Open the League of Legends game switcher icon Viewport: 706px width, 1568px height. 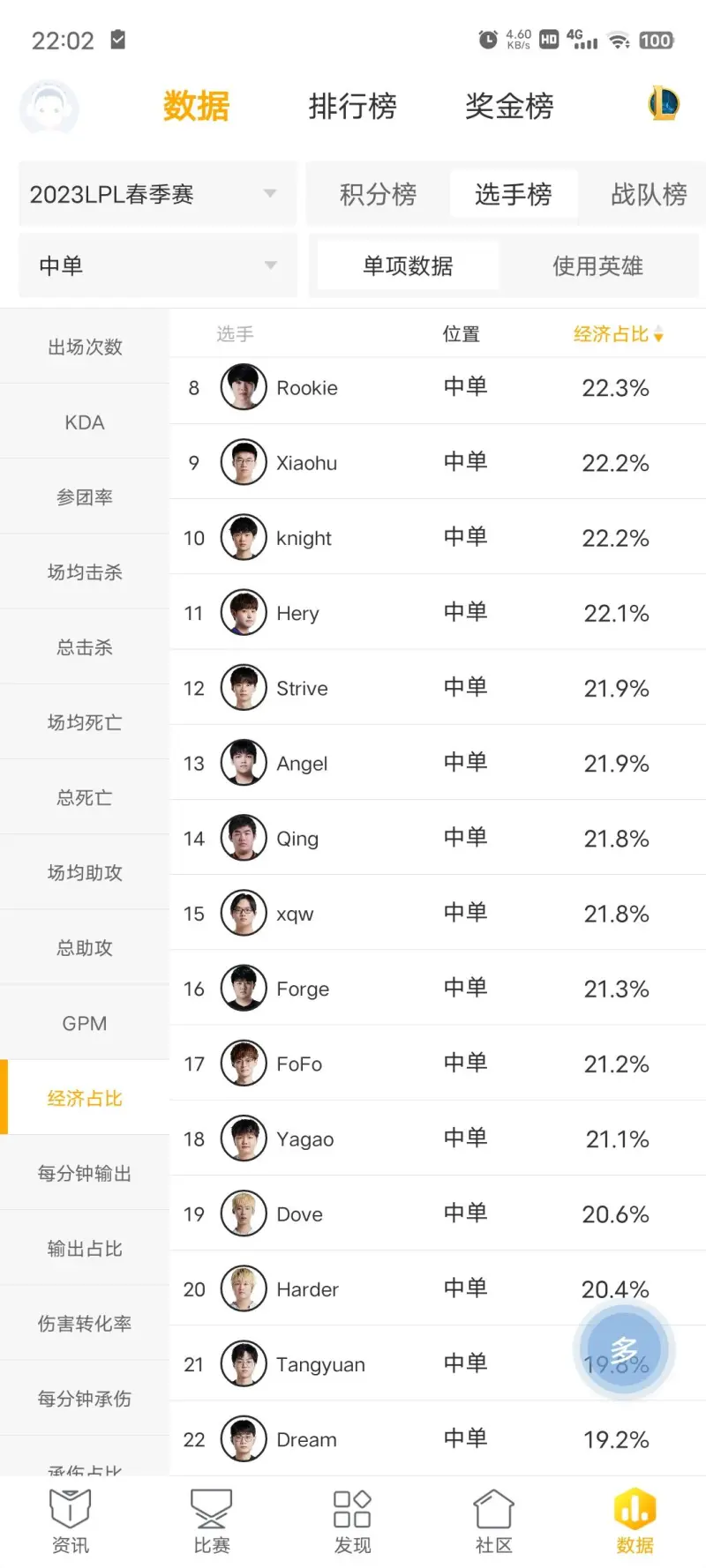tap(663, 104)
